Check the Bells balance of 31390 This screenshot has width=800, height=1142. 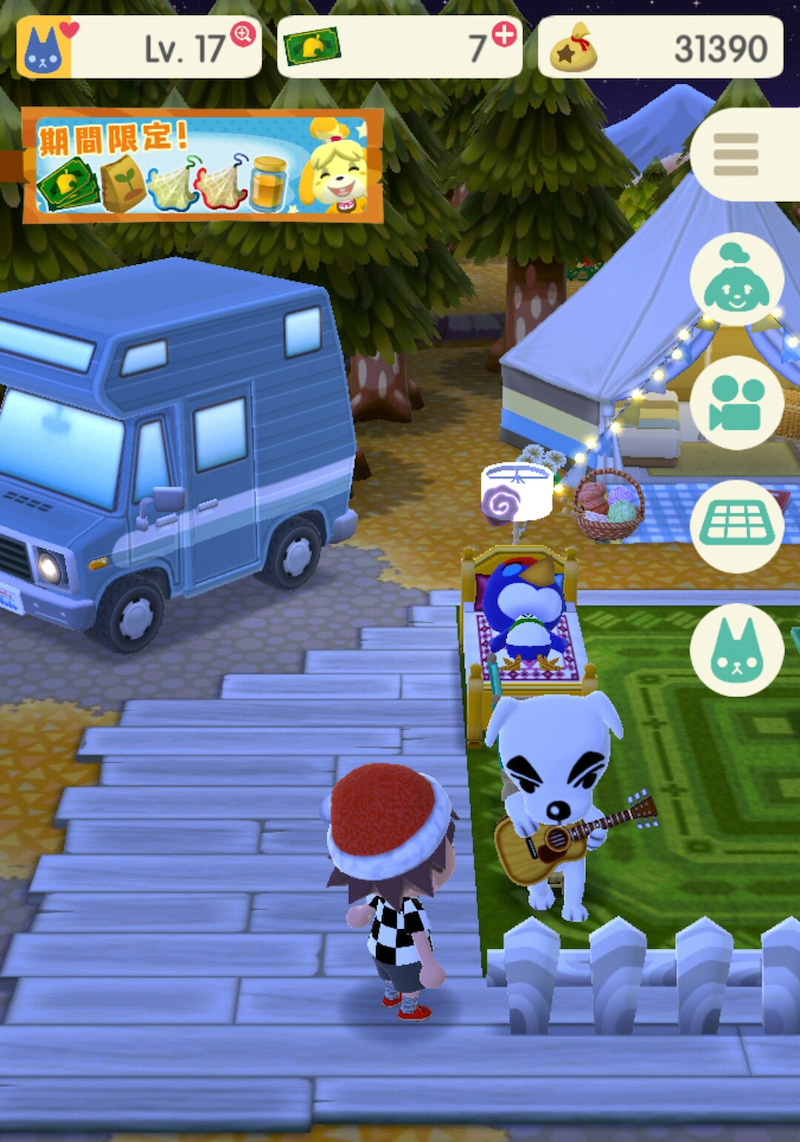tap(660, 47)
